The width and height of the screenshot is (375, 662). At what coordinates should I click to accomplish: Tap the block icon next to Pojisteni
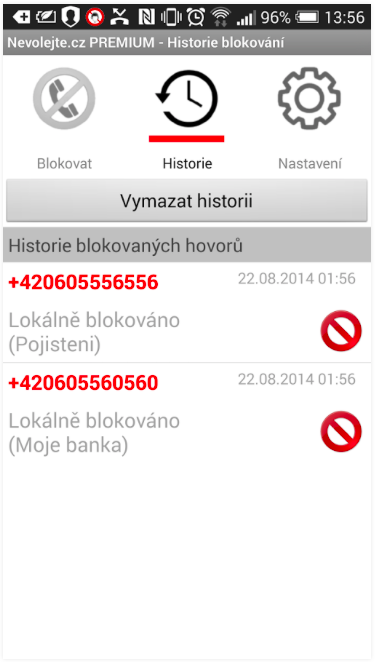tap(341, 331)
